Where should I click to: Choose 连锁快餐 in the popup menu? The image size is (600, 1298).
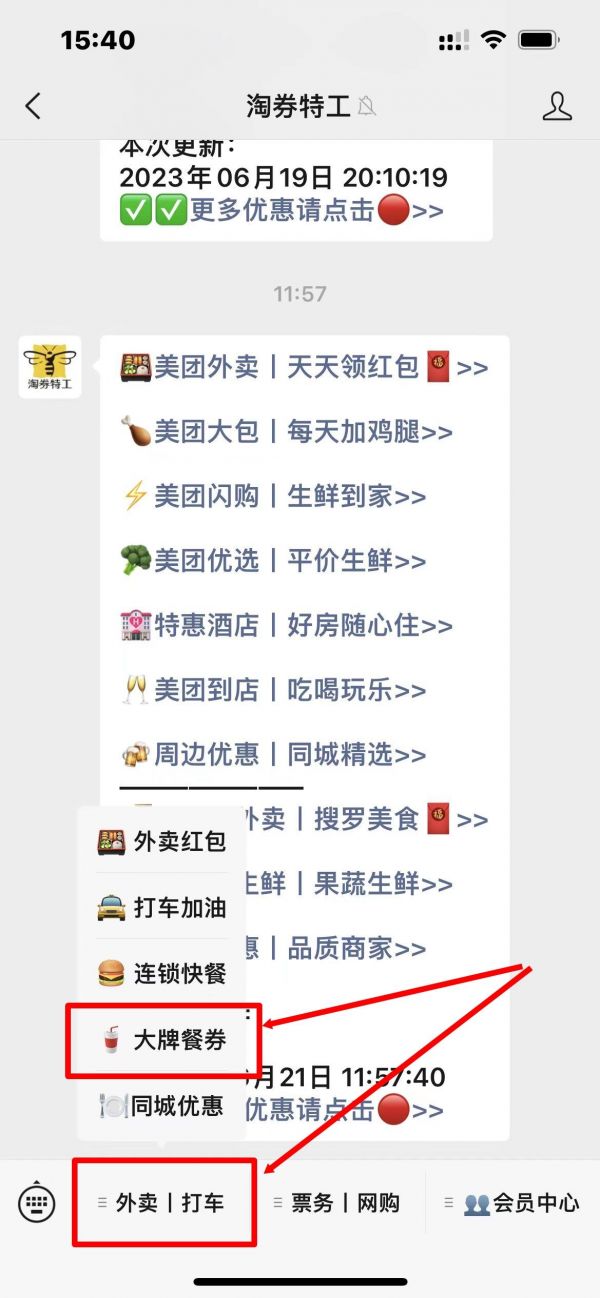coord(162,973)
